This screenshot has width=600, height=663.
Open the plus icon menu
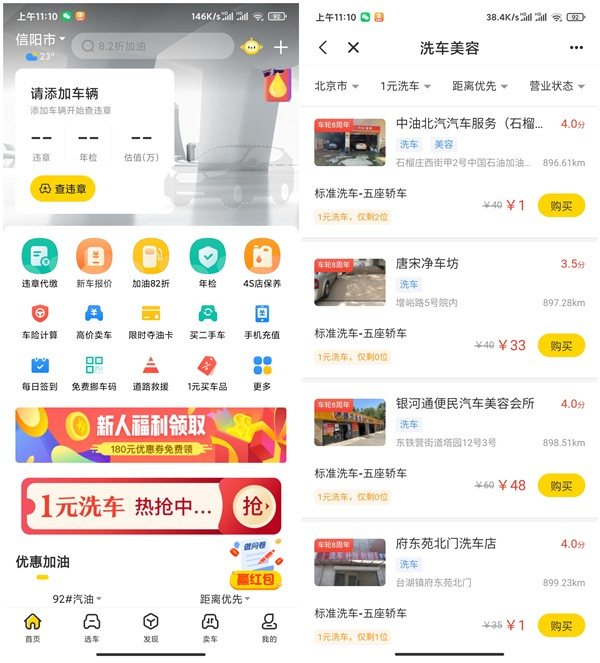point(281,47)
